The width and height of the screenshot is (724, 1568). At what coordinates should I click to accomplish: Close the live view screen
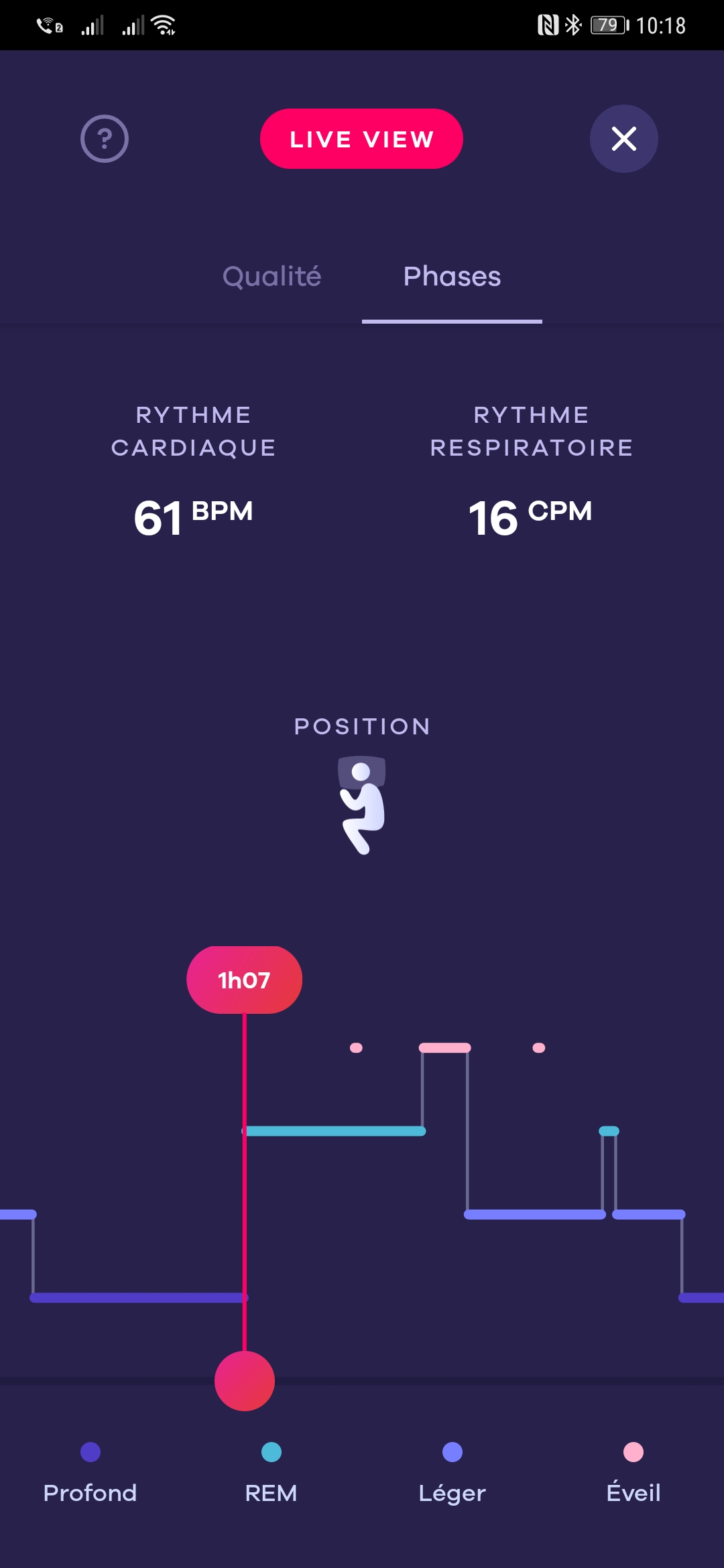tap(623, 139)
